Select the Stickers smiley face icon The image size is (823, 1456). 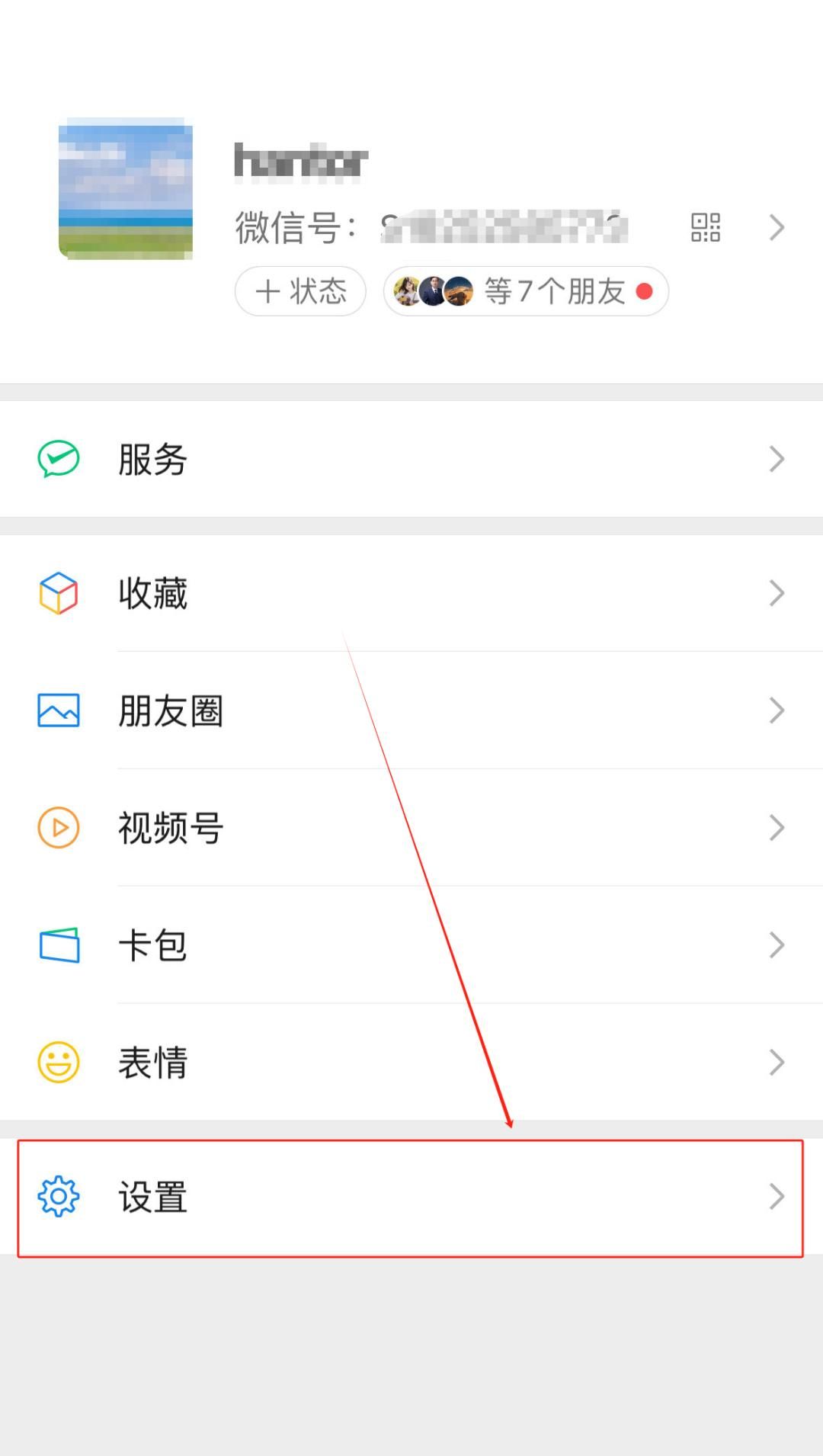click(57, 1060)
